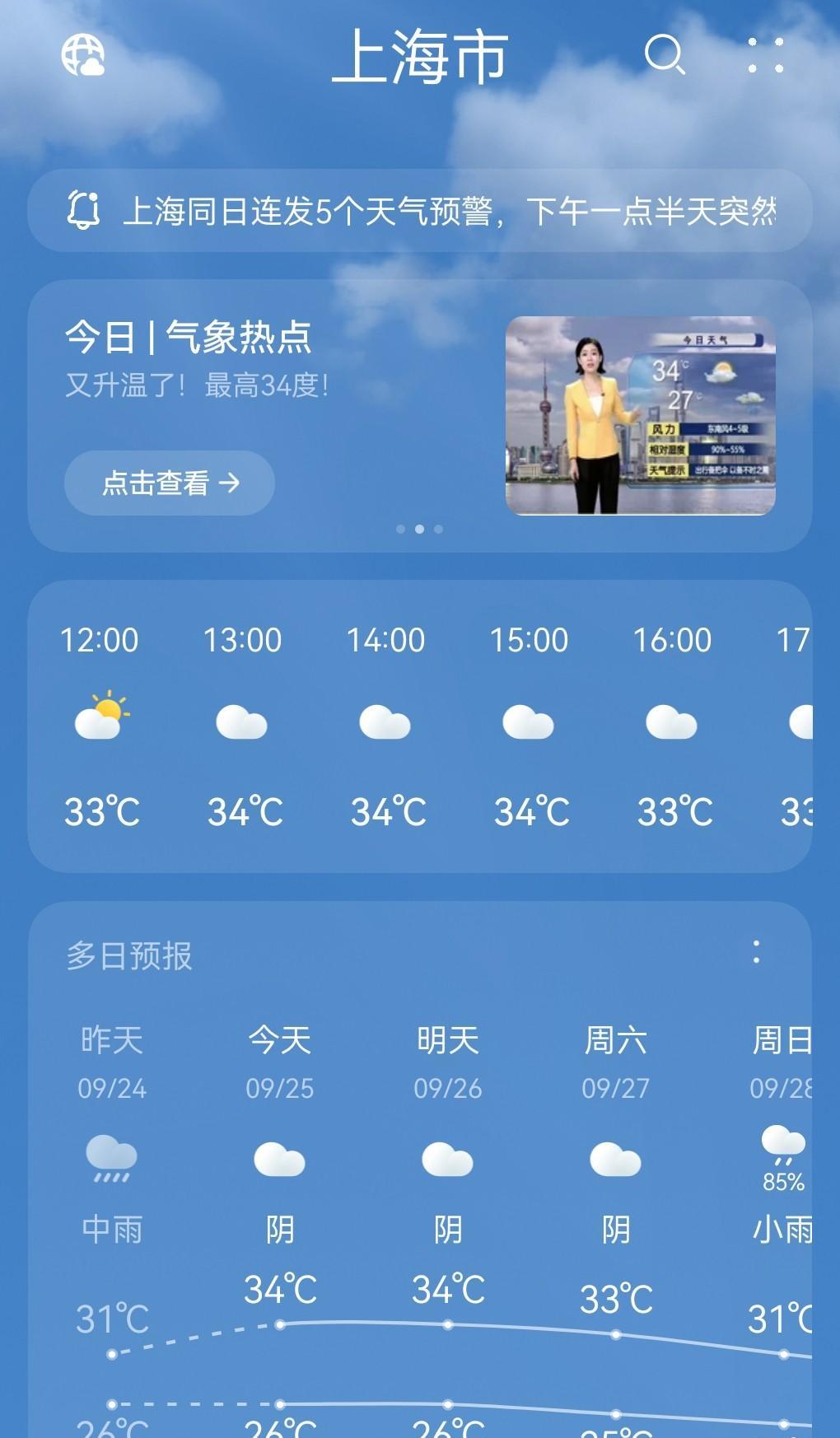Open the 多日预报 options menu

pyautogui.click(x=756, y=953)
